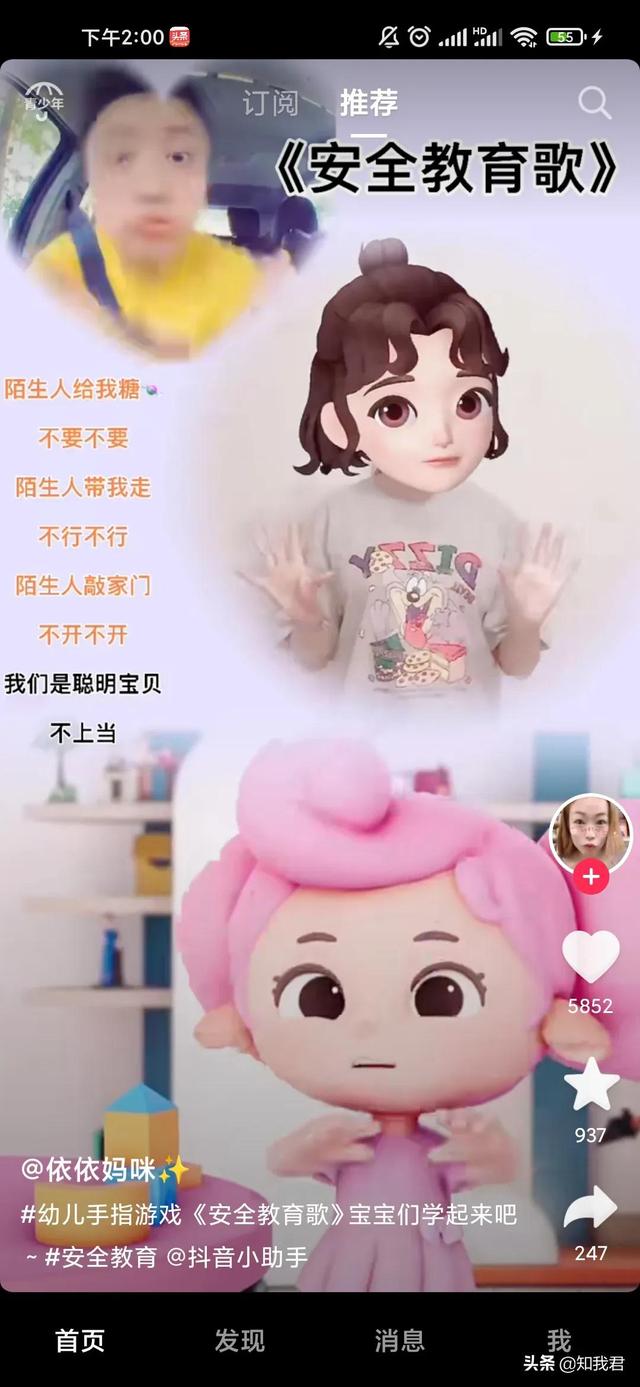Open the #安全教育 hashtag
Screen dimensions: 640x1387
coord(100,1257)
